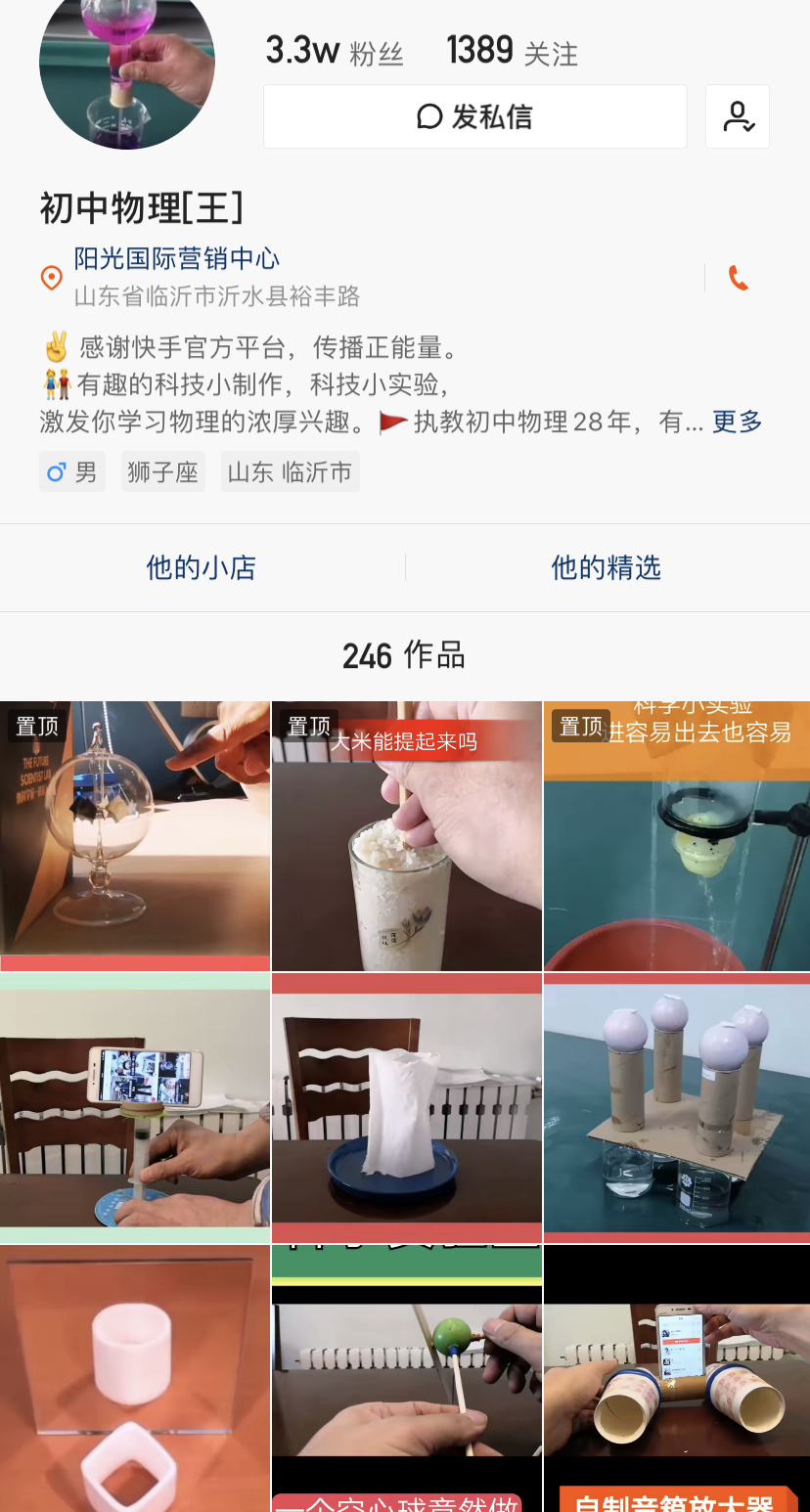Play video 自制音箱放大器

click(x=677, y=1379)
